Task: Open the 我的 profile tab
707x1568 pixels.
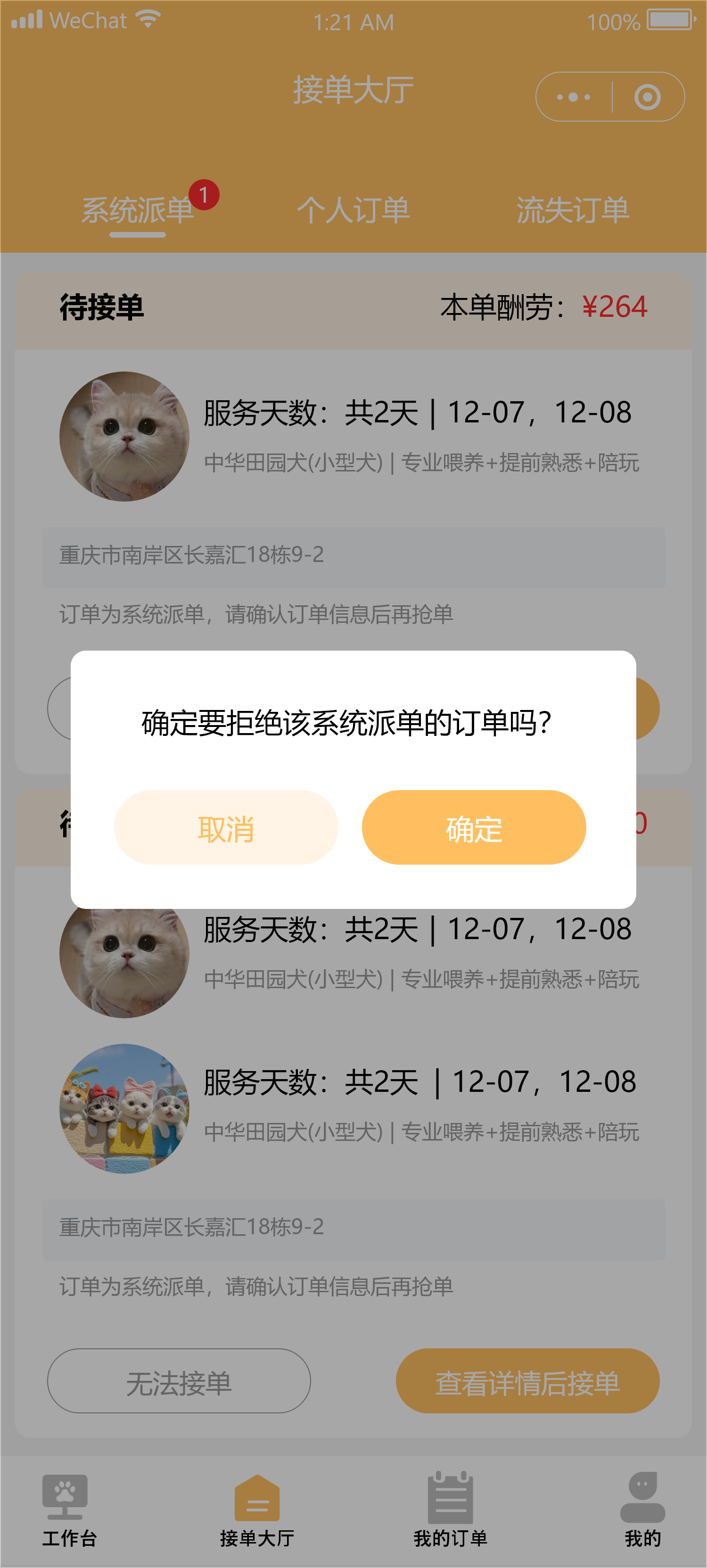Action: pyautogui.click(x=642, y=1510)
